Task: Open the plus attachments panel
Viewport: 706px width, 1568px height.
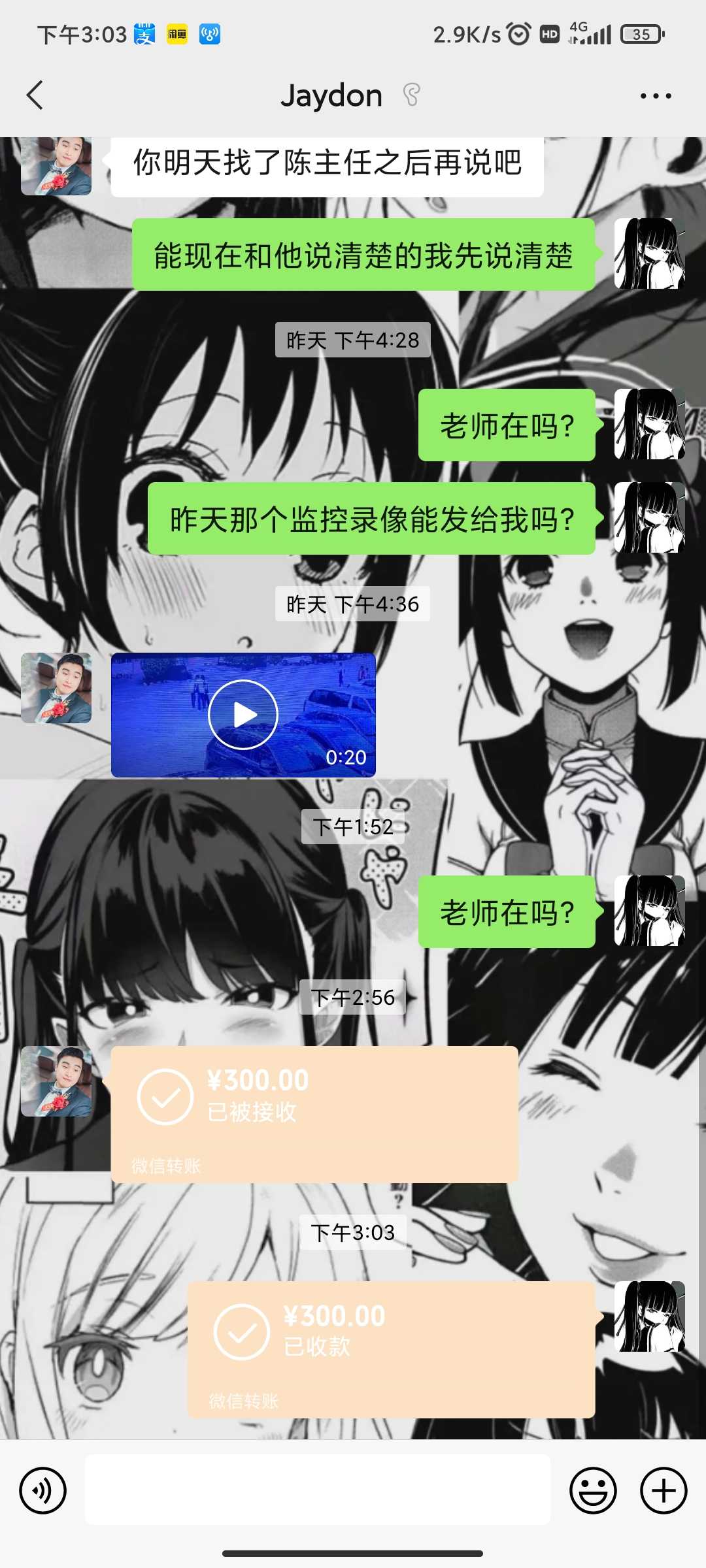Action: coord(664,1490)
